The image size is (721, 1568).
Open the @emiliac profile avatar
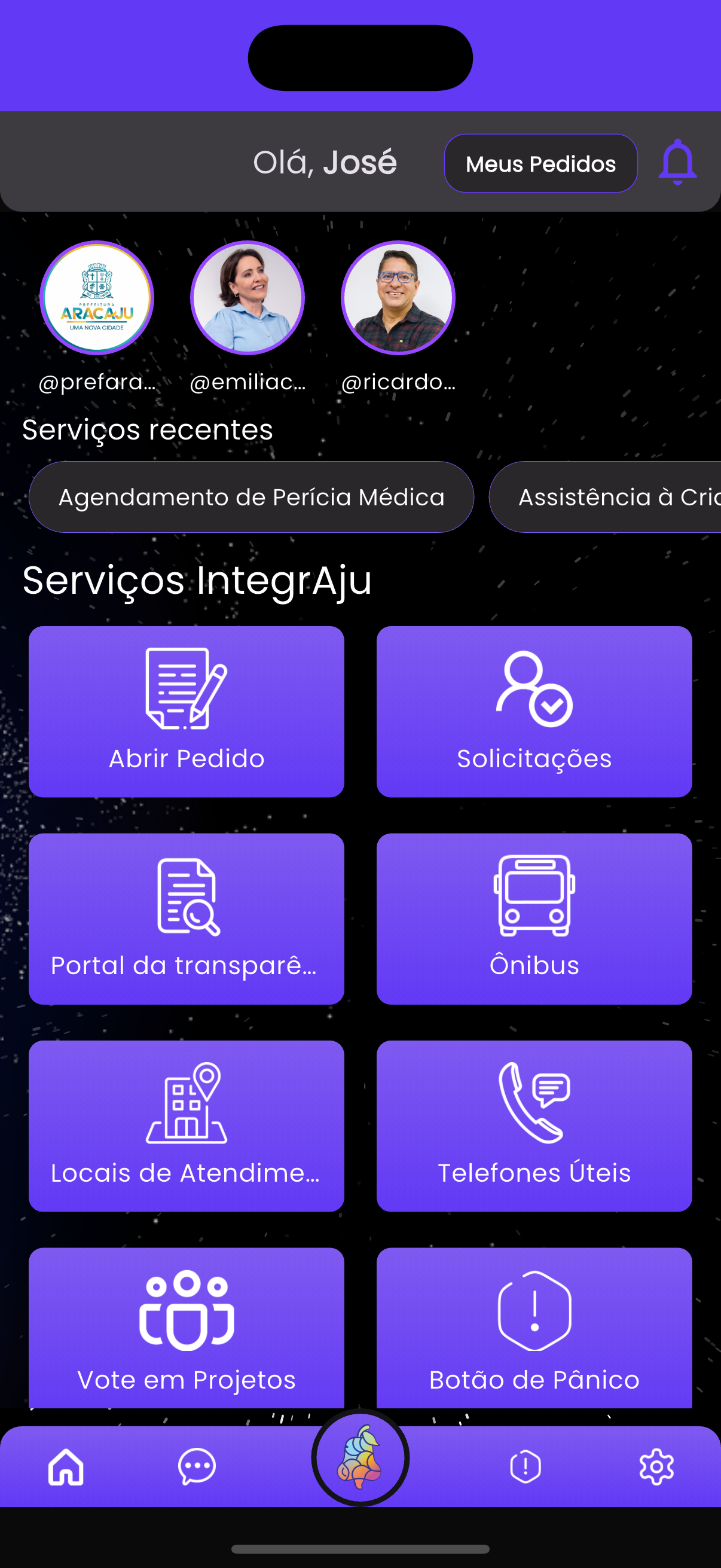coord(247,298)
